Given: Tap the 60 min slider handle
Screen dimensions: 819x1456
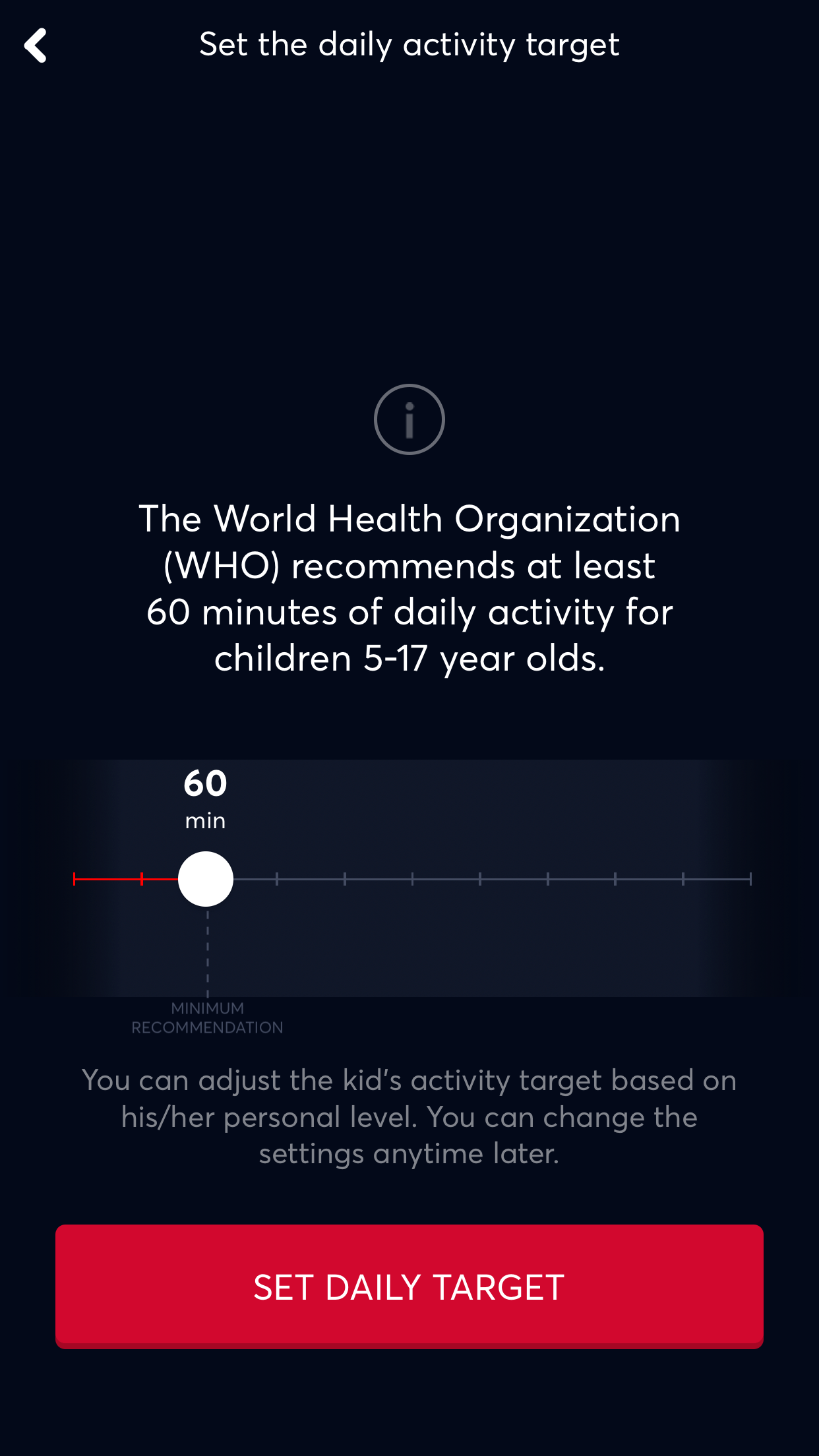Looking at the screenshot, I should [x=206, y=879].
